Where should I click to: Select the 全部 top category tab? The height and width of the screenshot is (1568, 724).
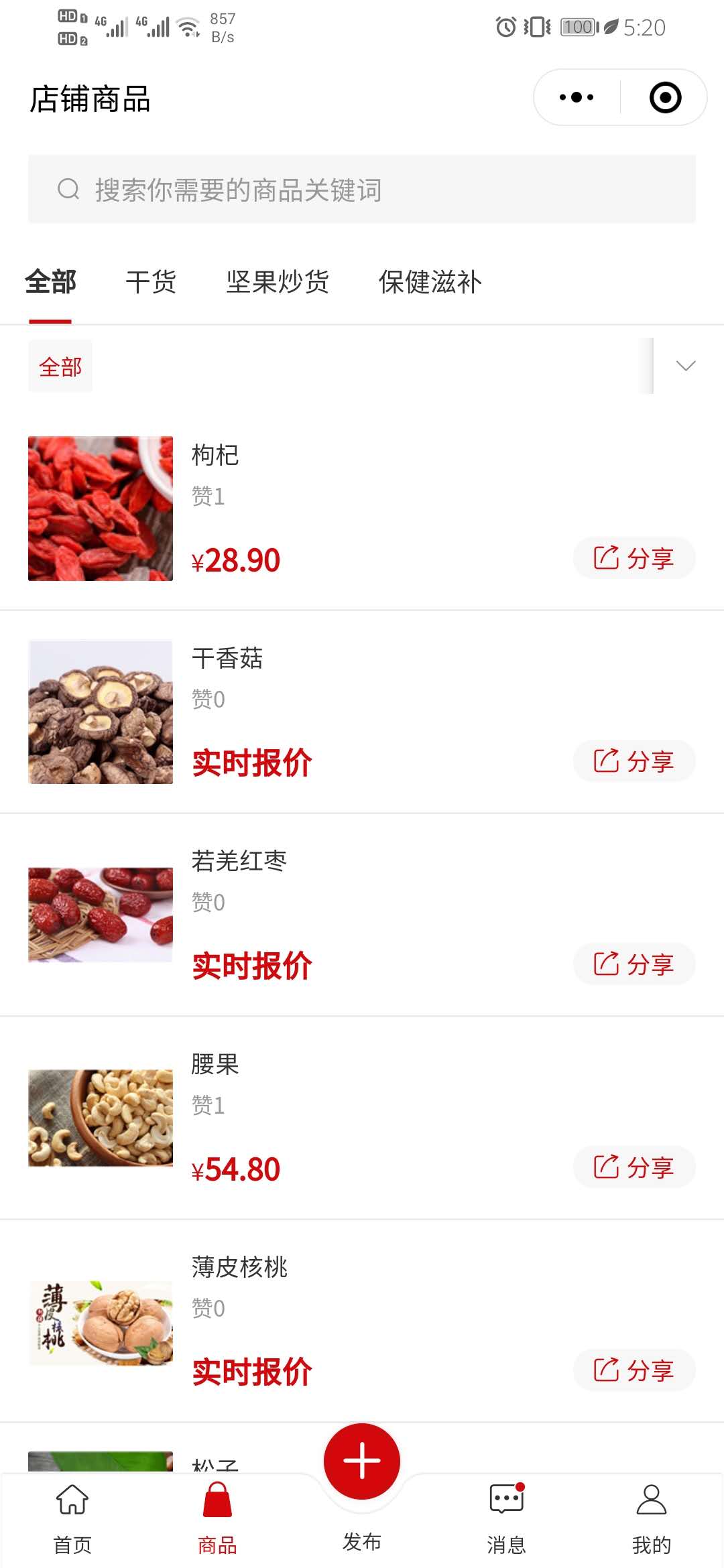[x=50, y=282]
